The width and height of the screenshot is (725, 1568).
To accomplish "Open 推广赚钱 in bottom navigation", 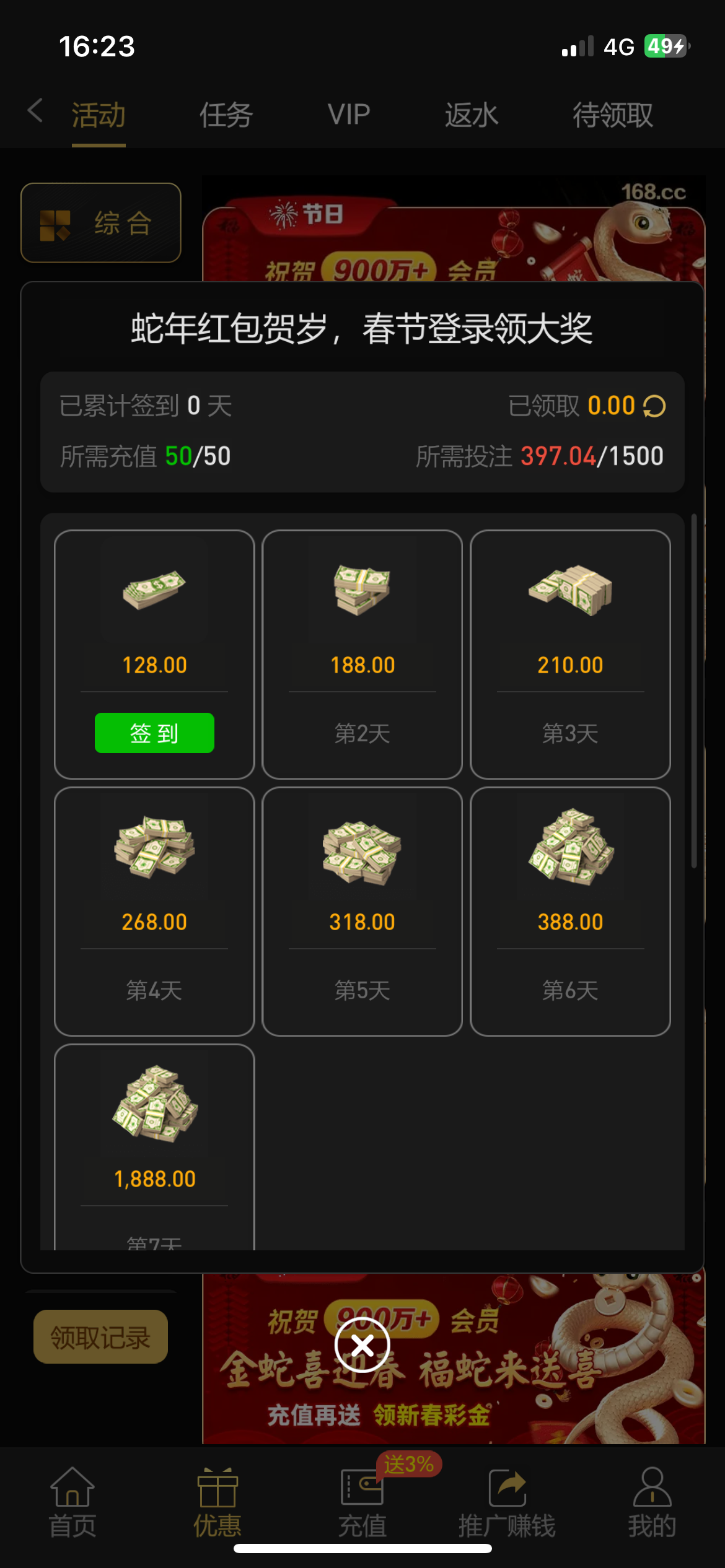I will 507,1501.
